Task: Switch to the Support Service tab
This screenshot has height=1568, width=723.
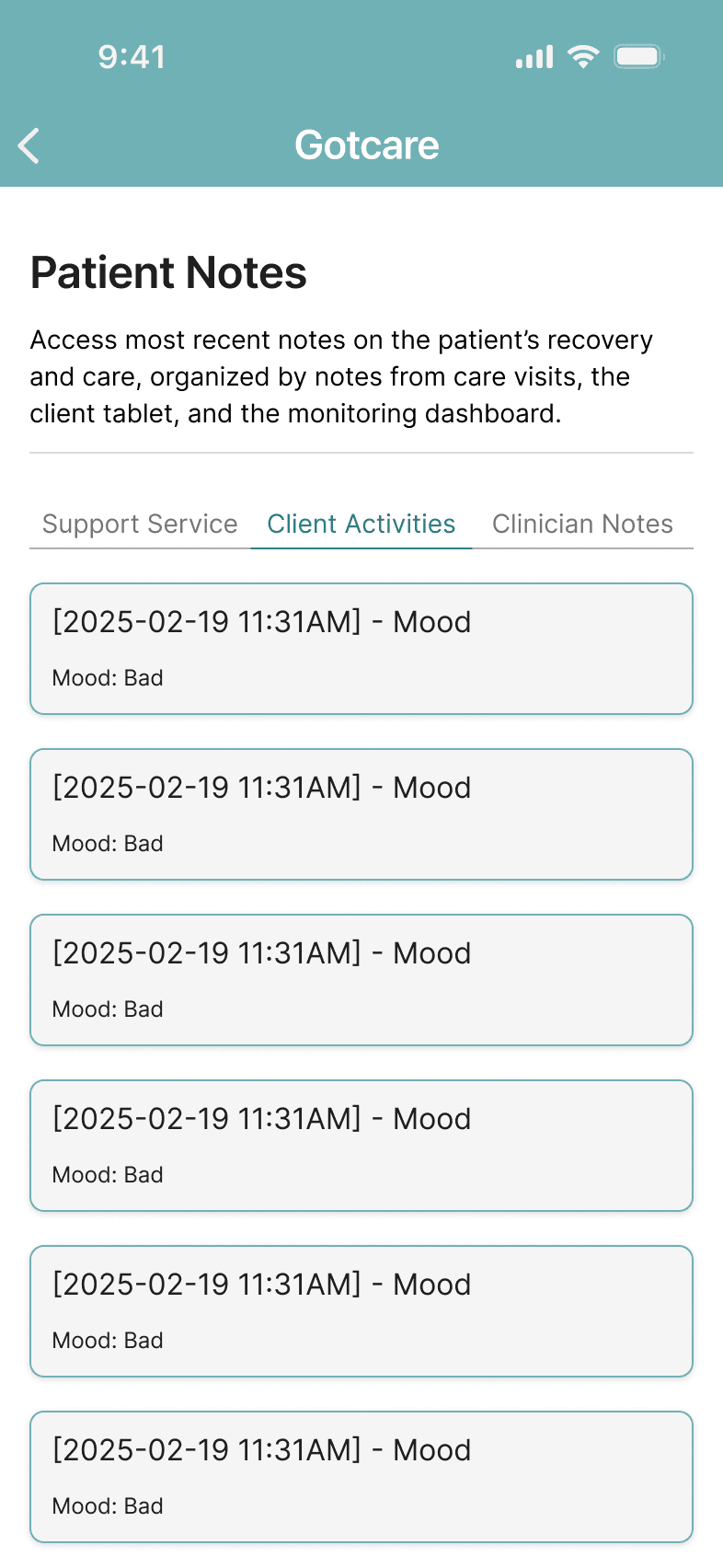Action: (140, 524)
